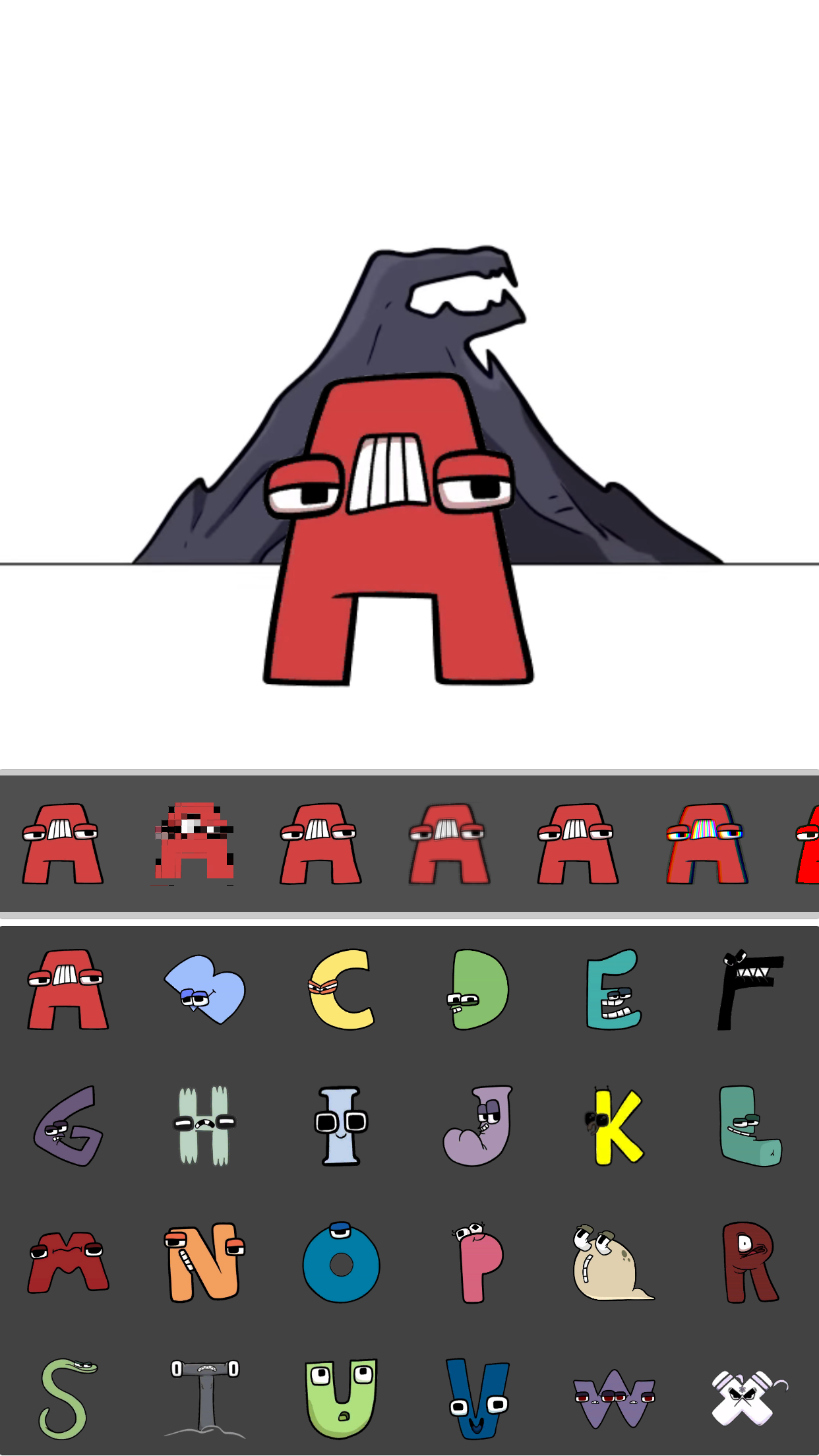Screen dimensions: 819x1456
Task: Choose the pale green letter H
Action: [x=204, y=1126]
